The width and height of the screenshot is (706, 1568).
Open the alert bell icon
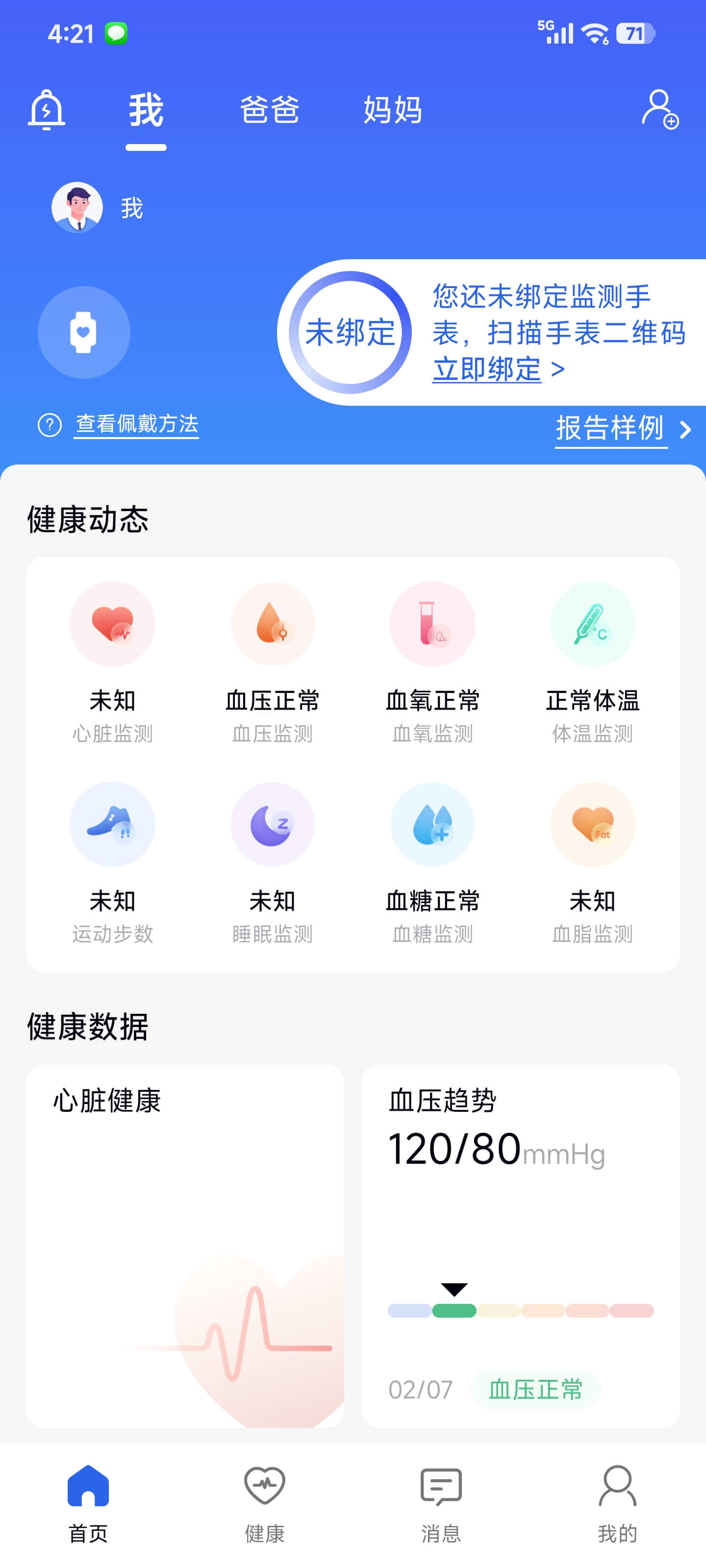point(46,110)
